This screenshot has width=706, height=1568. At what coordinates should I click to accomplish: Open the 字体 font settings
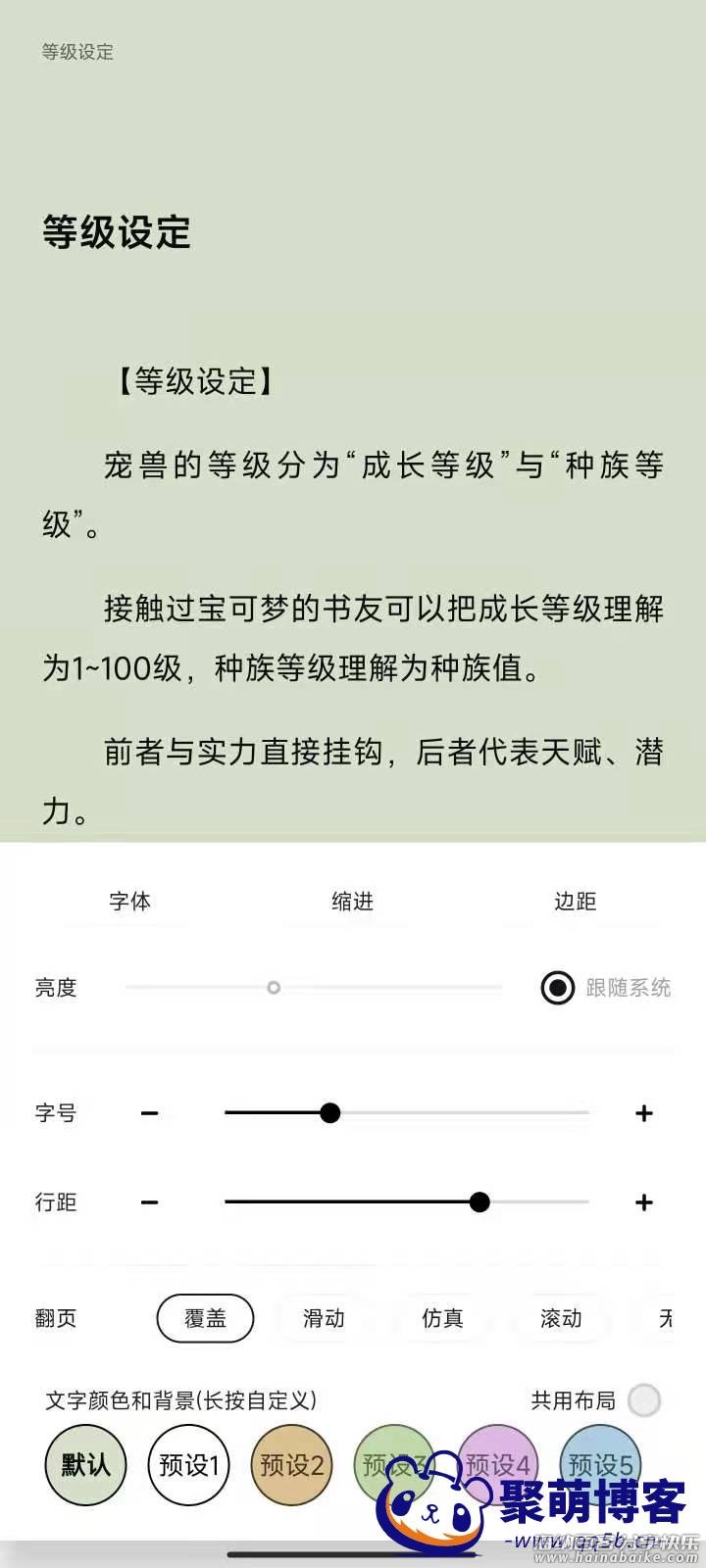129,902
